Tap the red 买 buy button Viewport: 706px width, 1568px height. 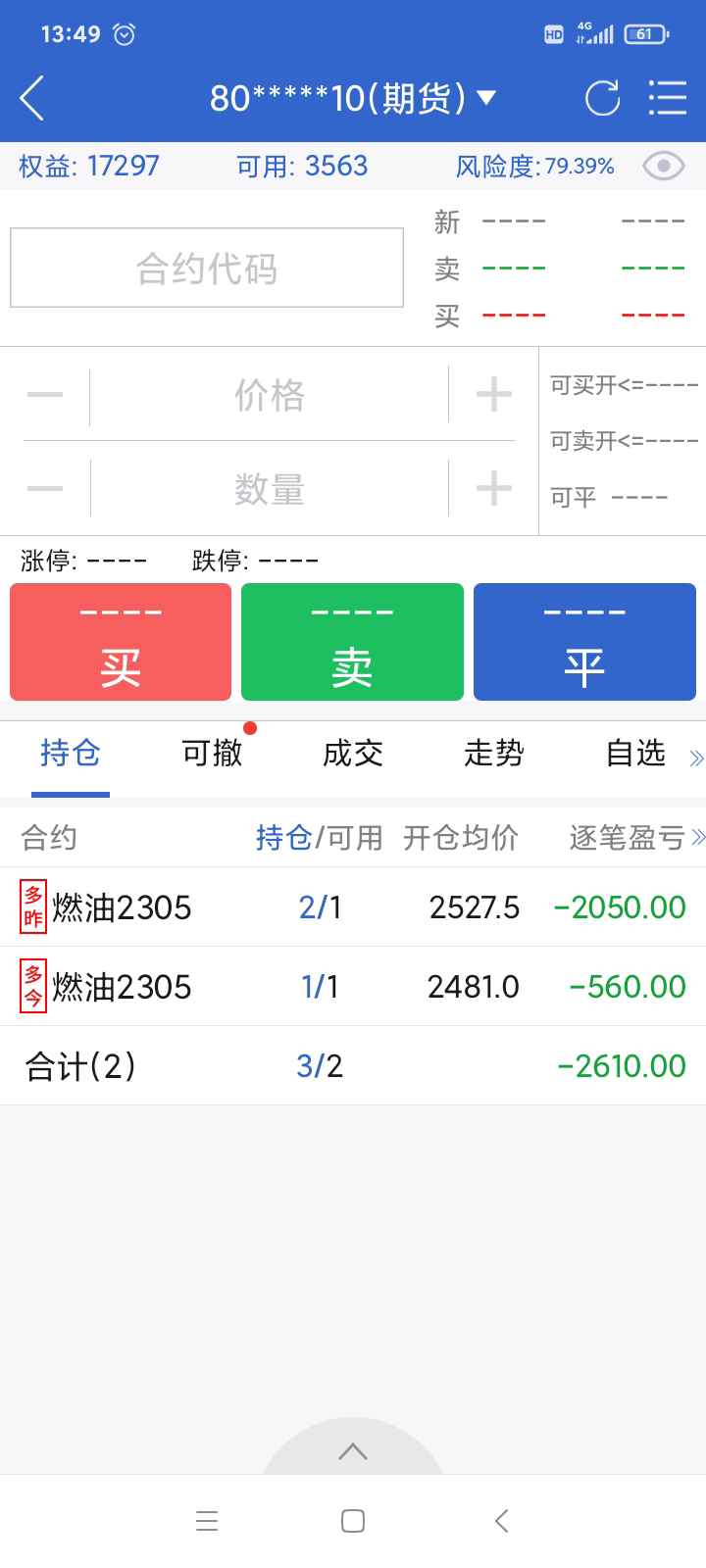[x=121, y=642]
